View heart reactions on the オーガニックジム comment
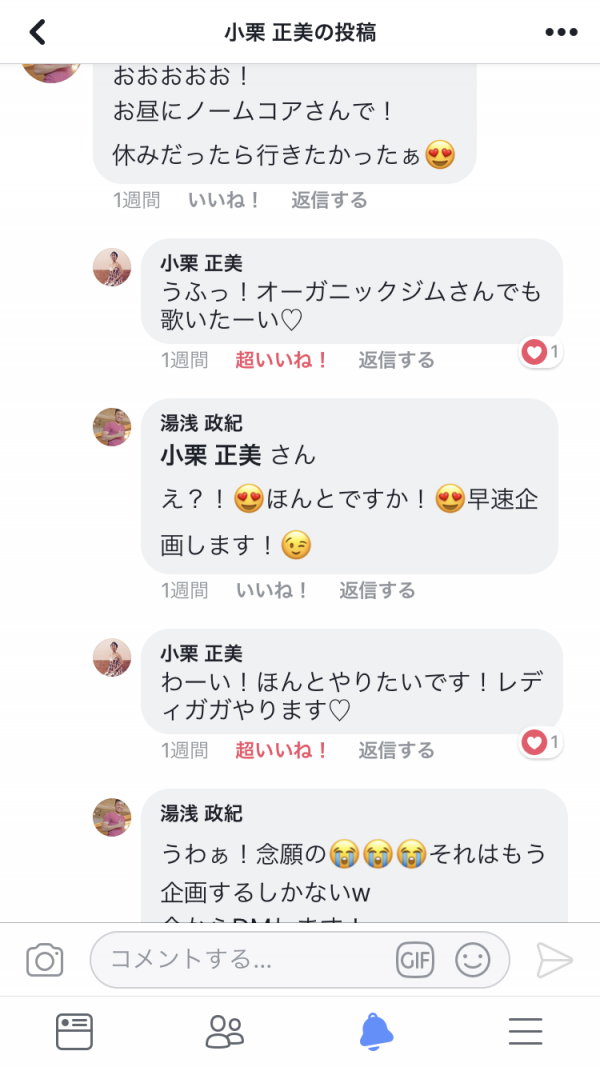Viewport: 600px width, 1067px height. click(541, 352)
